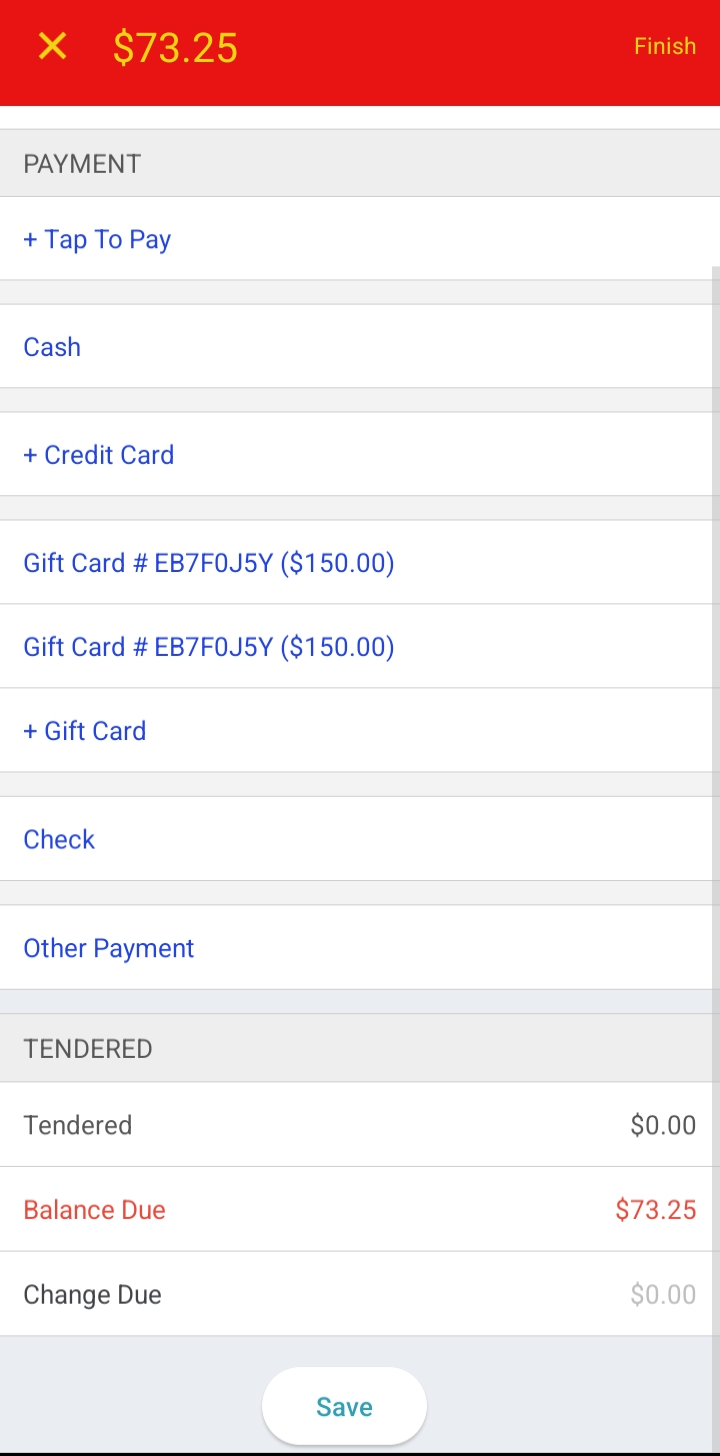
Task: Save the transaction
Action: point(344,1407)
